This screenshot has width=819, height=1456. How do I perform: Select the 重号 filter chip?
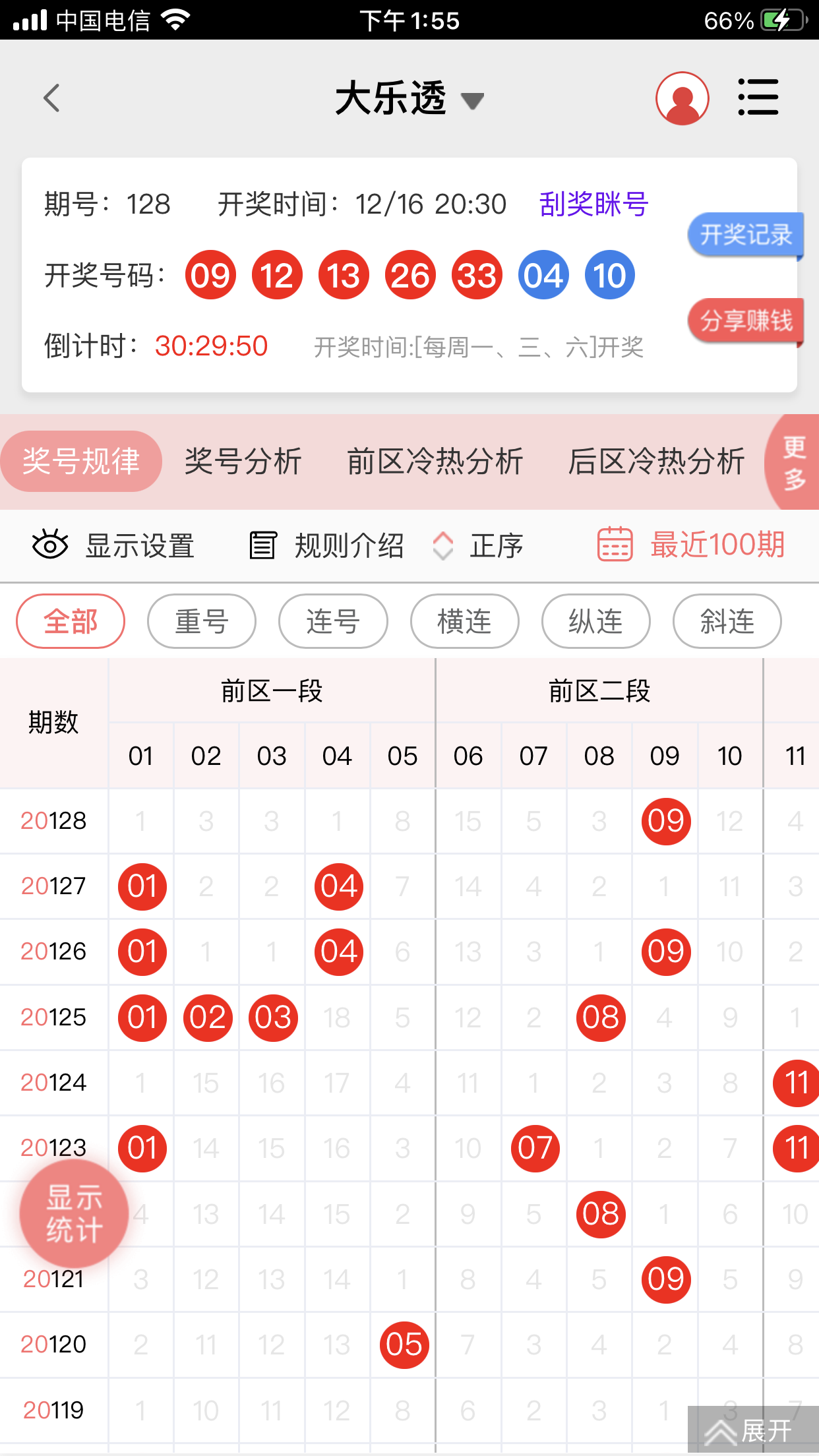[202, 621]
